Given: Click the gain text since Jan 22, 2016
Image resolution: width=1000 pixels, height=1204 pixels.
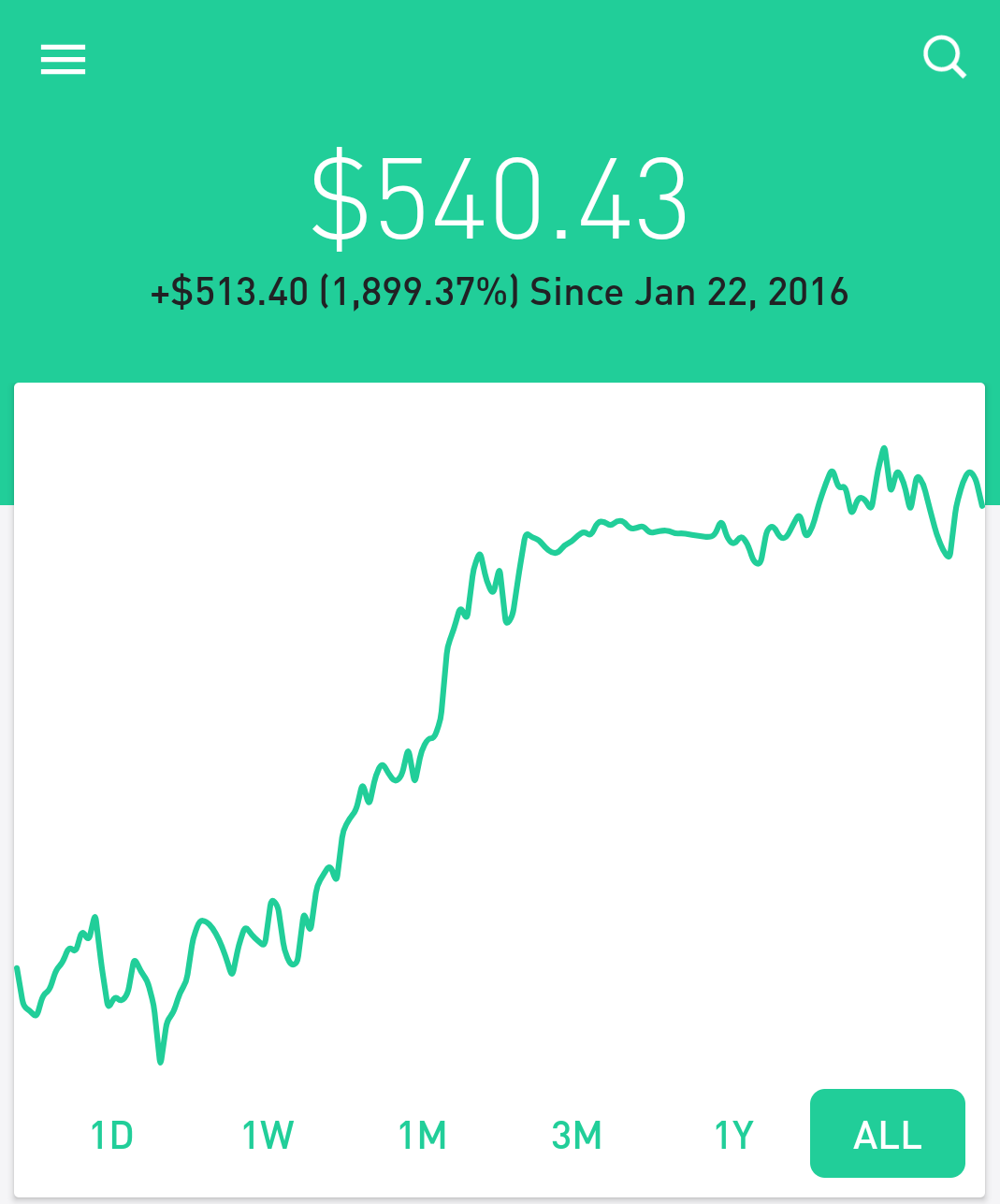Looking at the screenshot, I should [688, 291].
